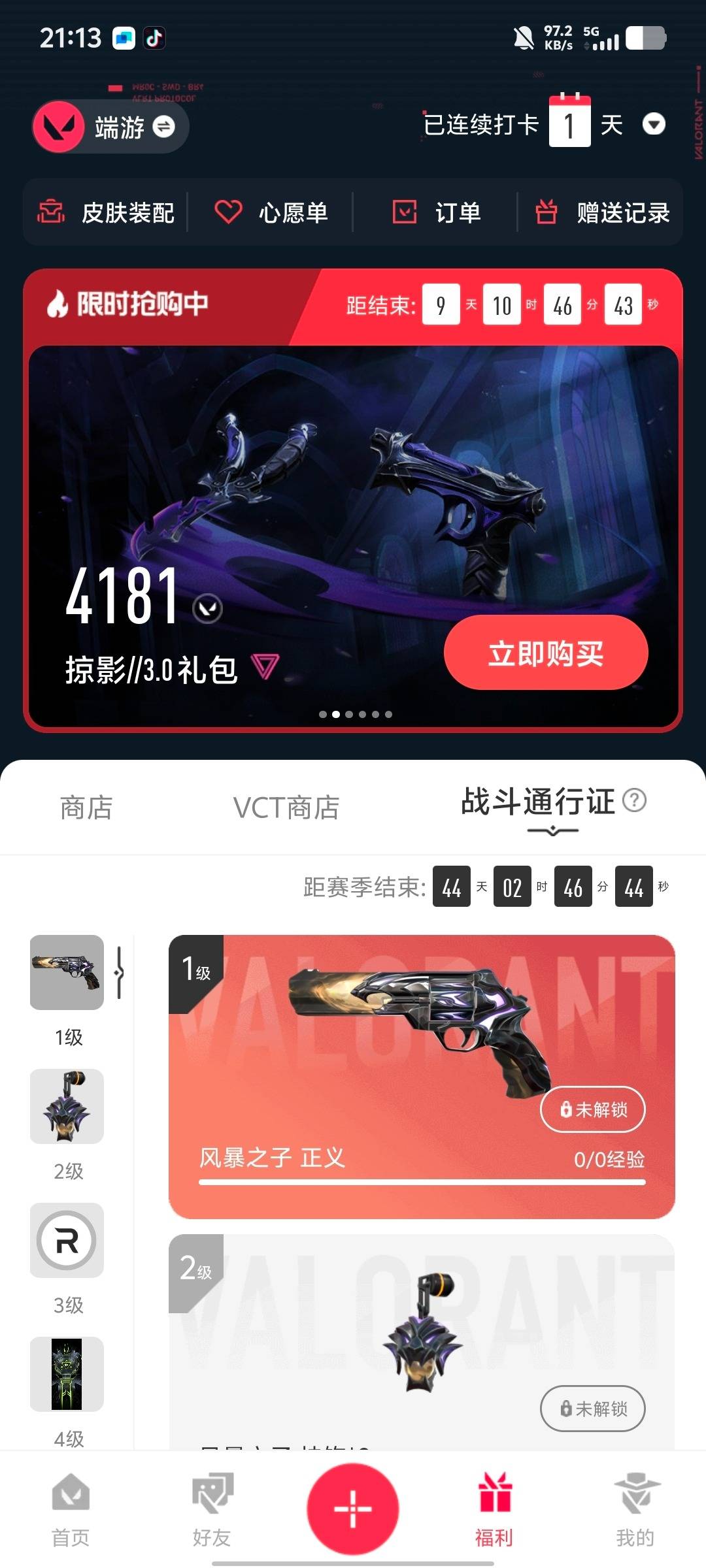Go to the 首页 home tab
Image resolution: width=706 pixels, height=1568 pixels.
(71, 1509)
